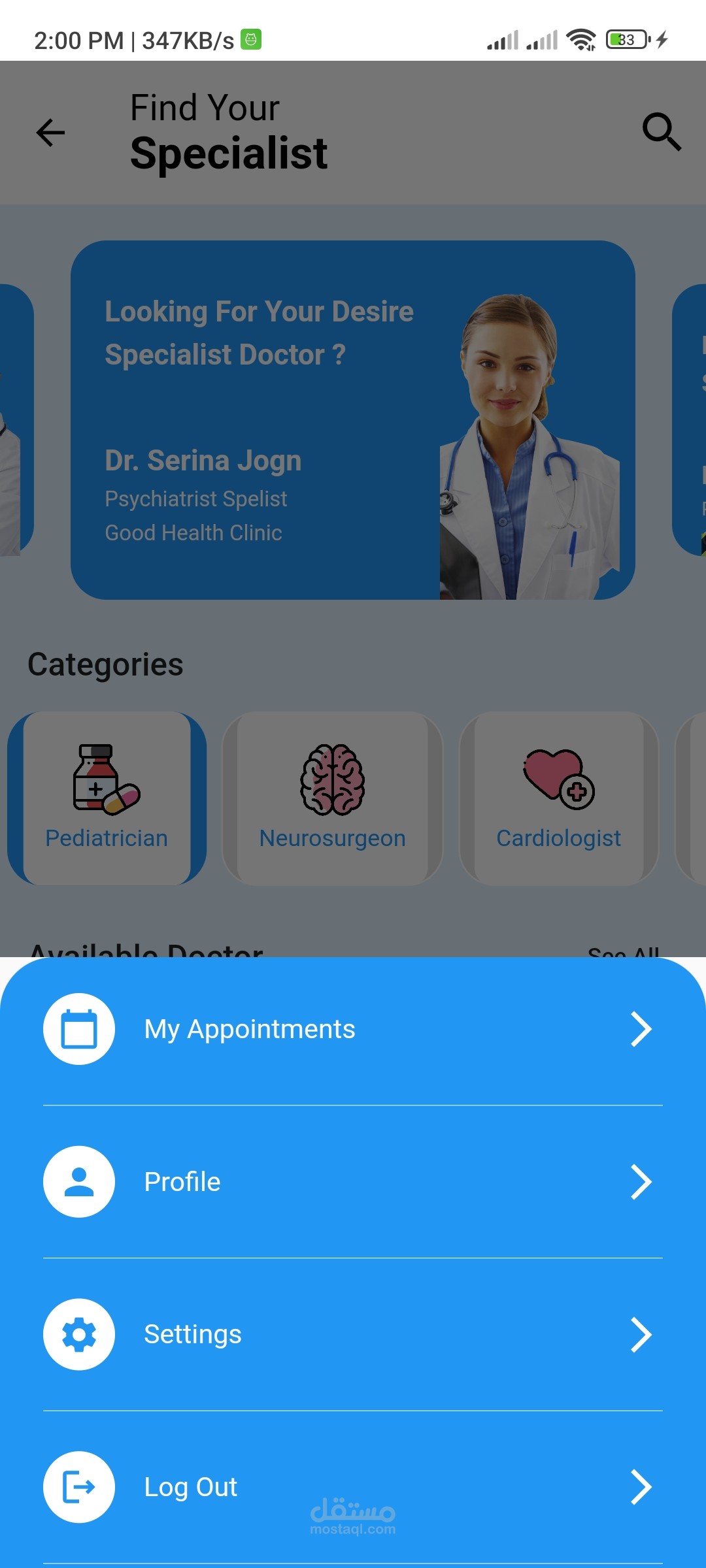
Task: Go to the Profile row
Action: pos(353,1182)
